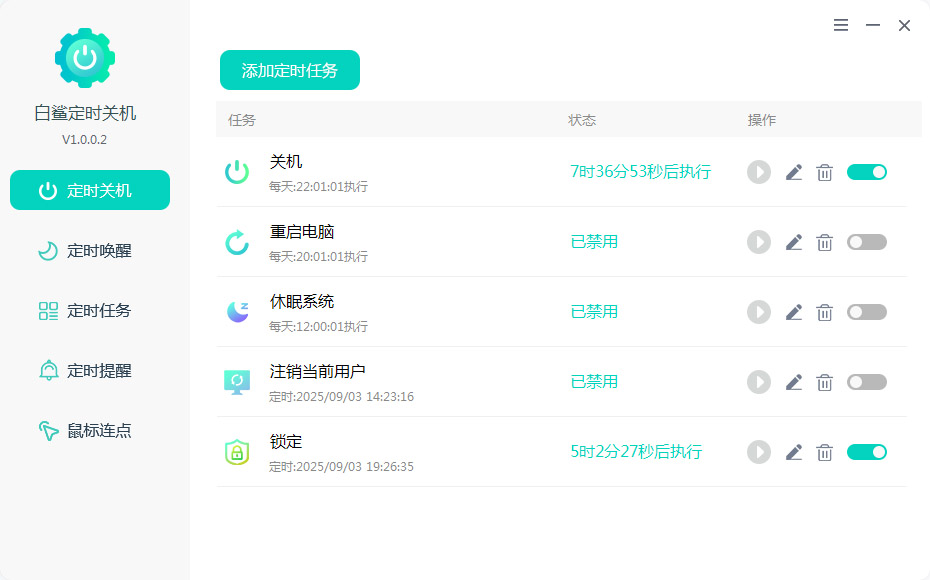This screenshot has height=580, width=930.
Task: Run the 注销当前用户 task immediately
Action: tap(759, 382)
